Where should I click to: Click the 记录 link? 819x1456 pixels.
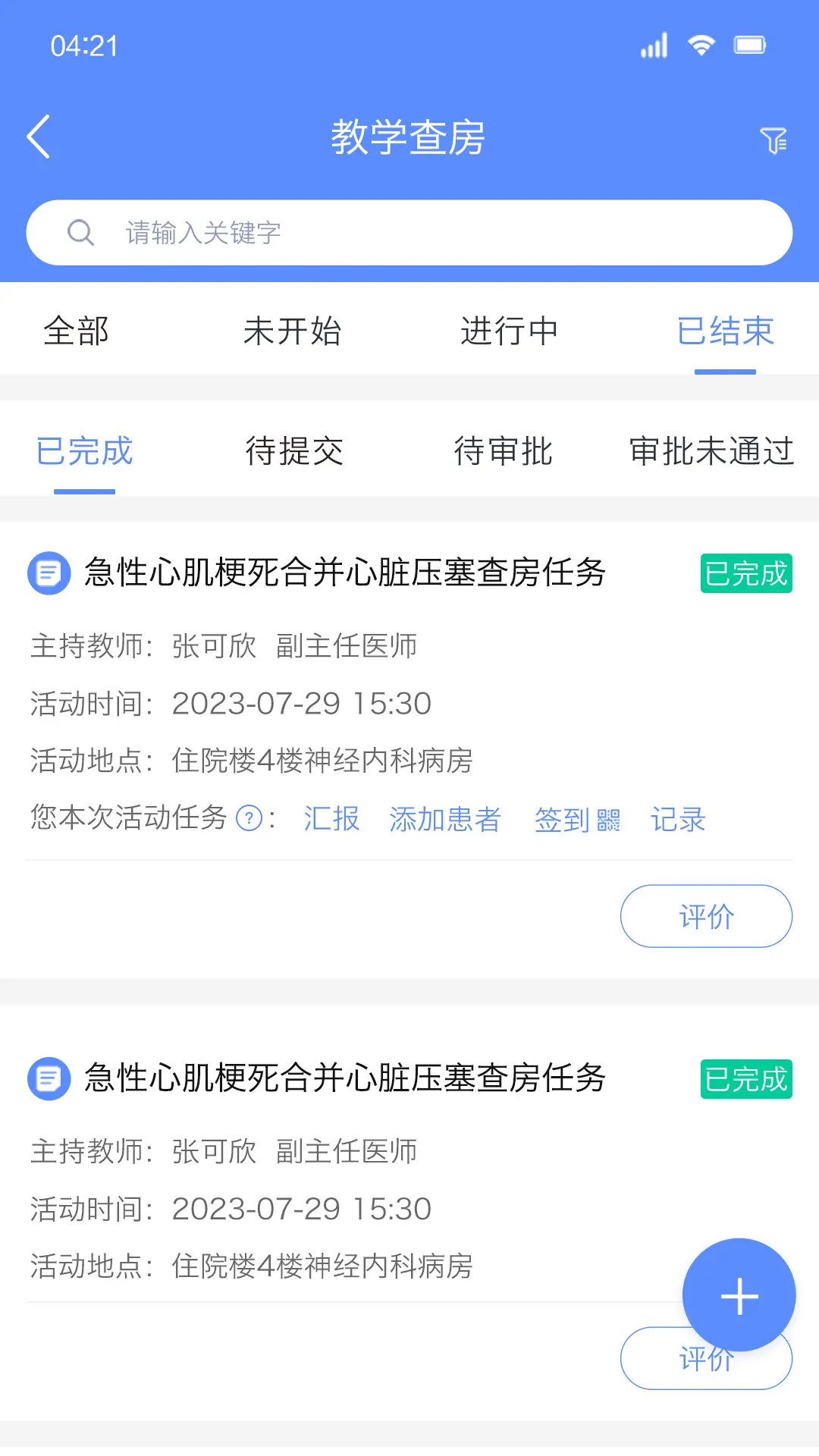[678, 819]
